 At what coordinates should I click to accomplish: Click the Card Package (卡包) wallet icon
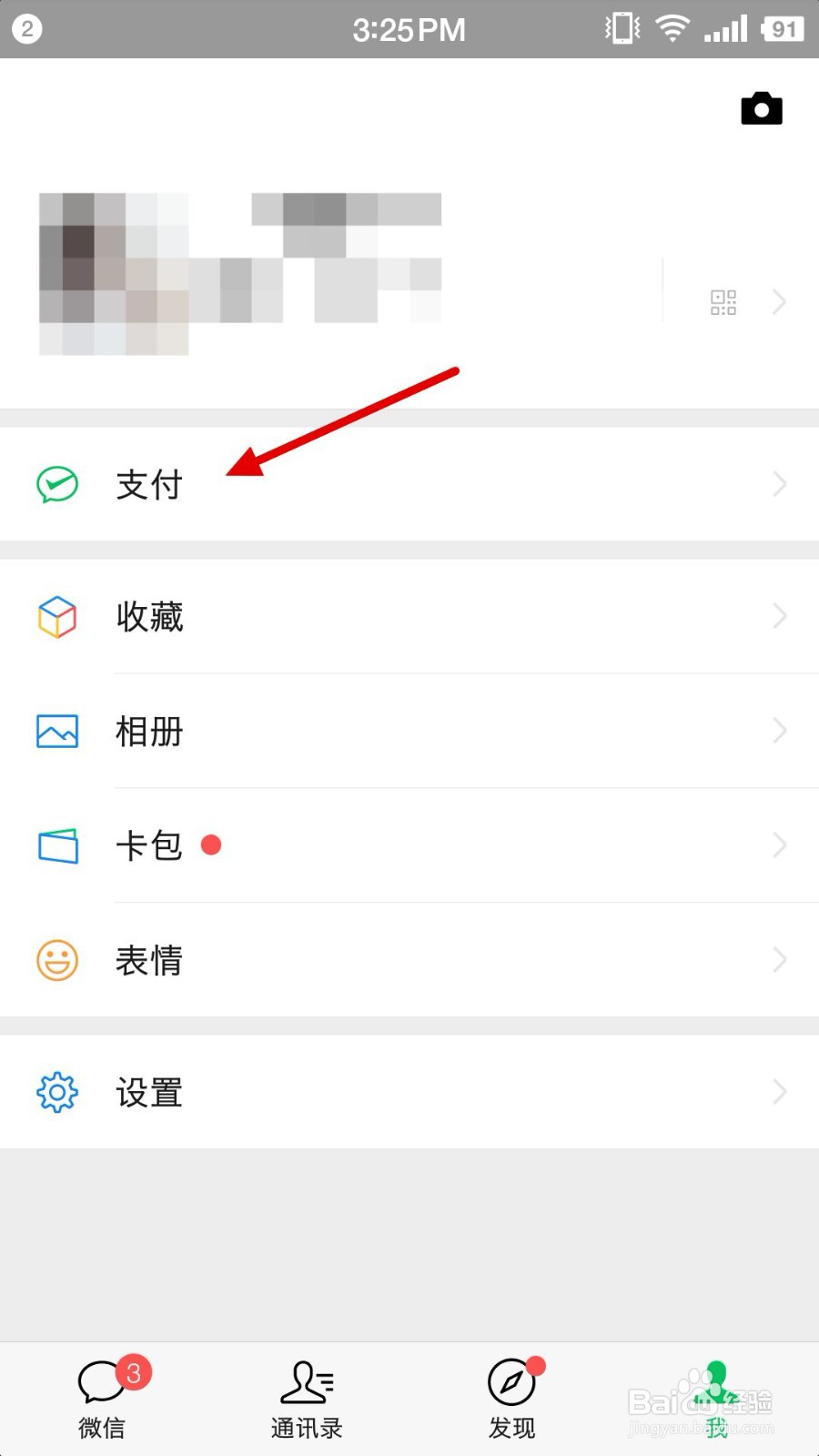point(56,844)
